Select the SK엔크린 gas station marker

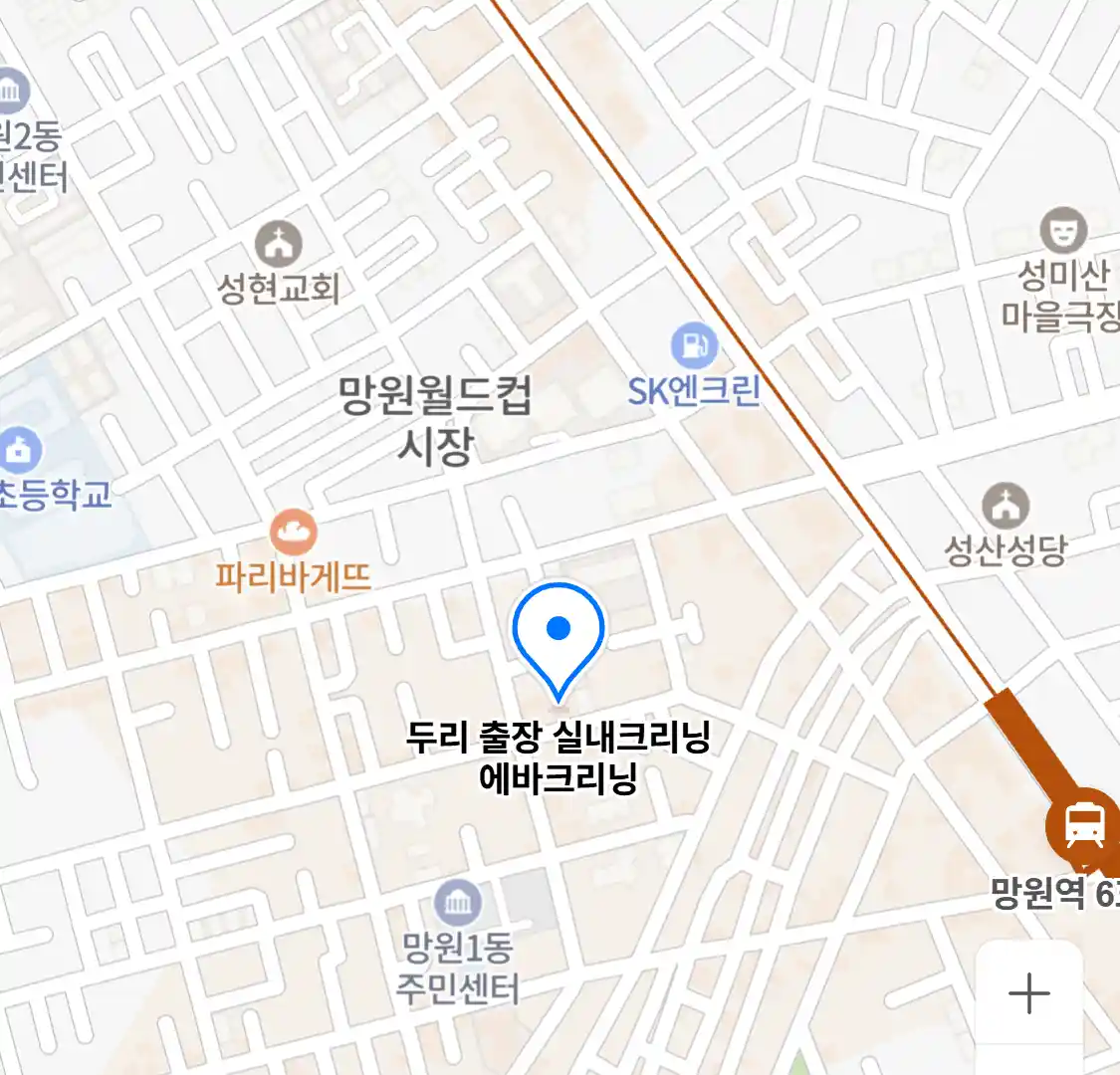pyautogui.click(x=694, y=345)
